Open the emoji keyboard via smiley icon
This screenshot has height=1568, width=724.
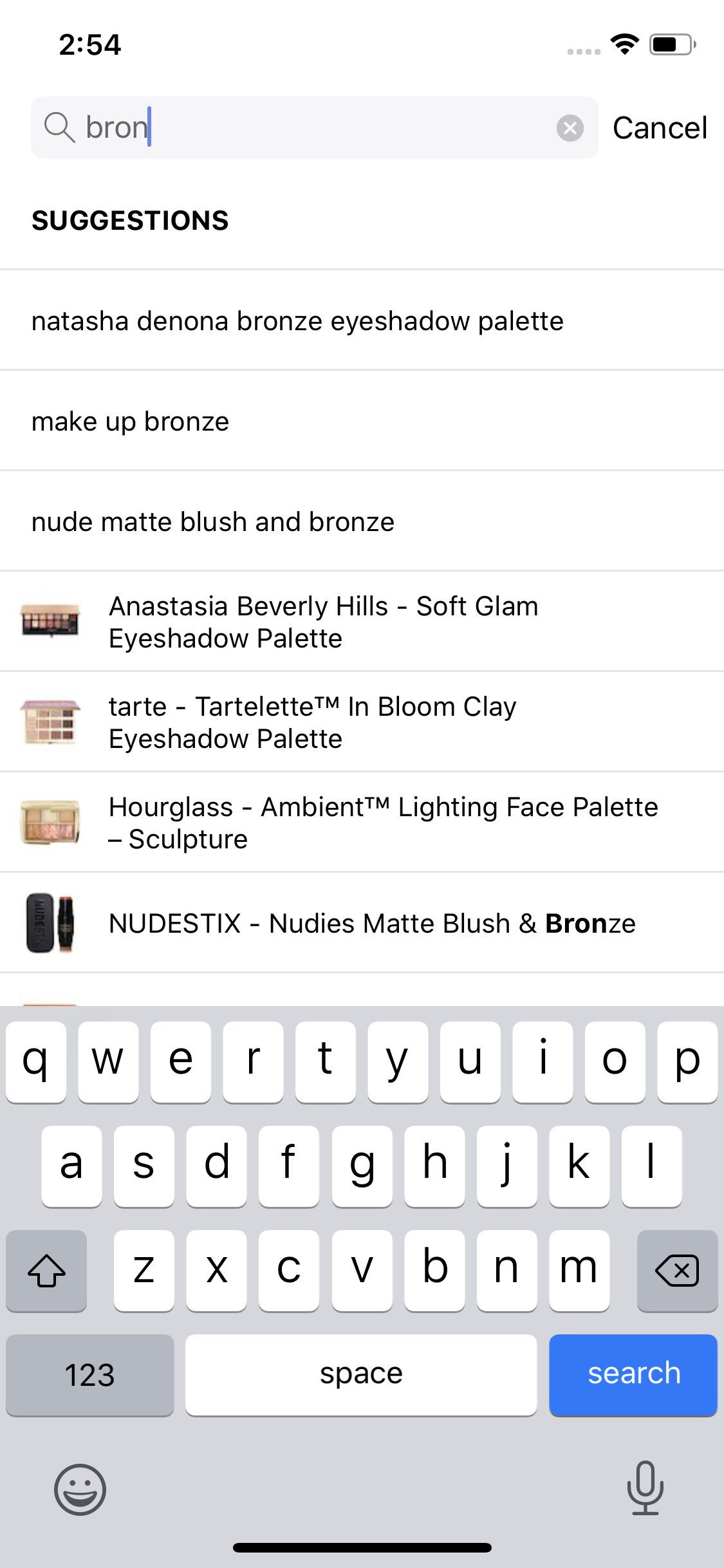pyautogui.click(x=79, y=1491)
